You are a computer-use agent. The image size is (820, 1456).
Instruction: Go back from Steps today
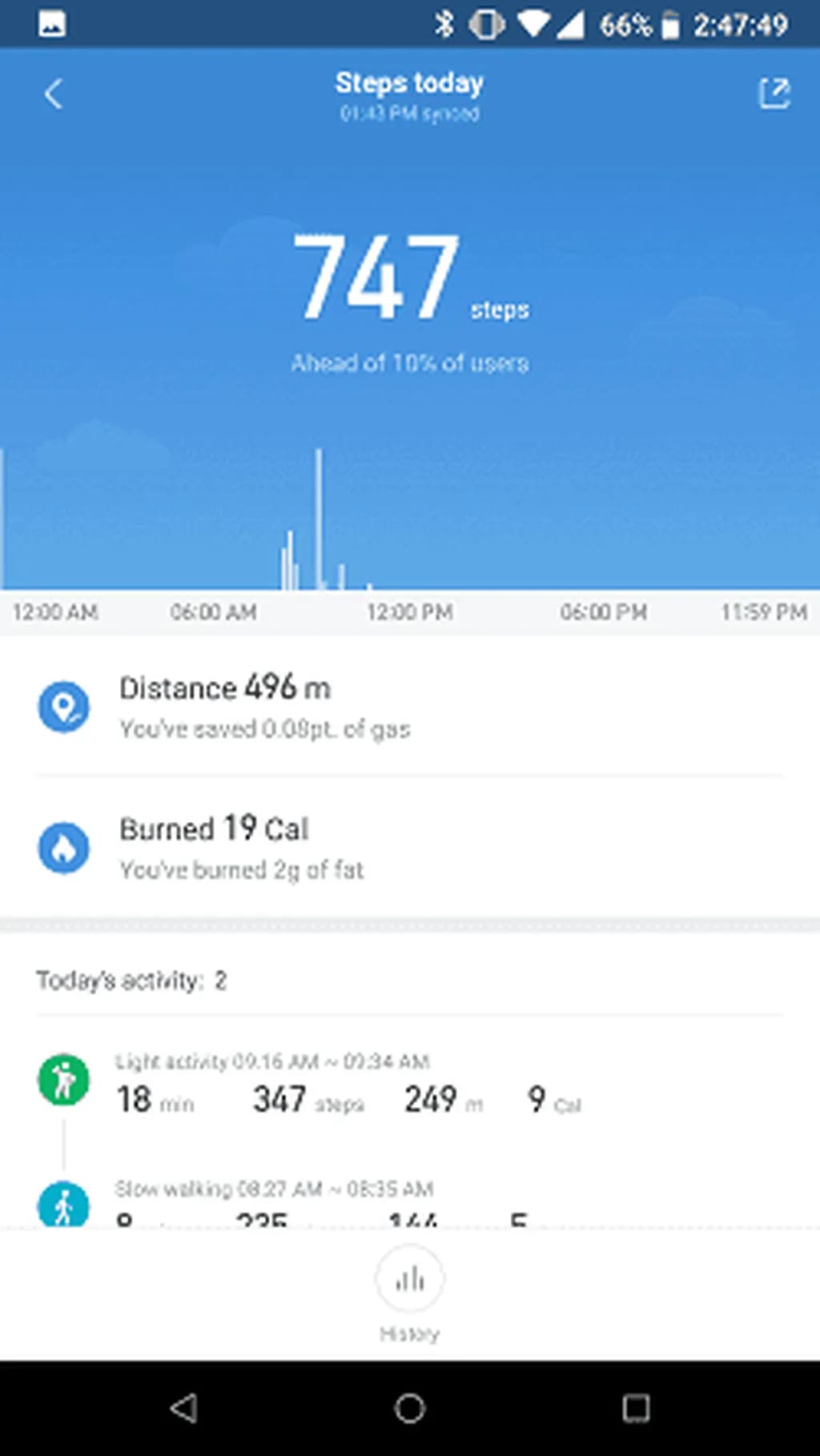click(54, 94)
